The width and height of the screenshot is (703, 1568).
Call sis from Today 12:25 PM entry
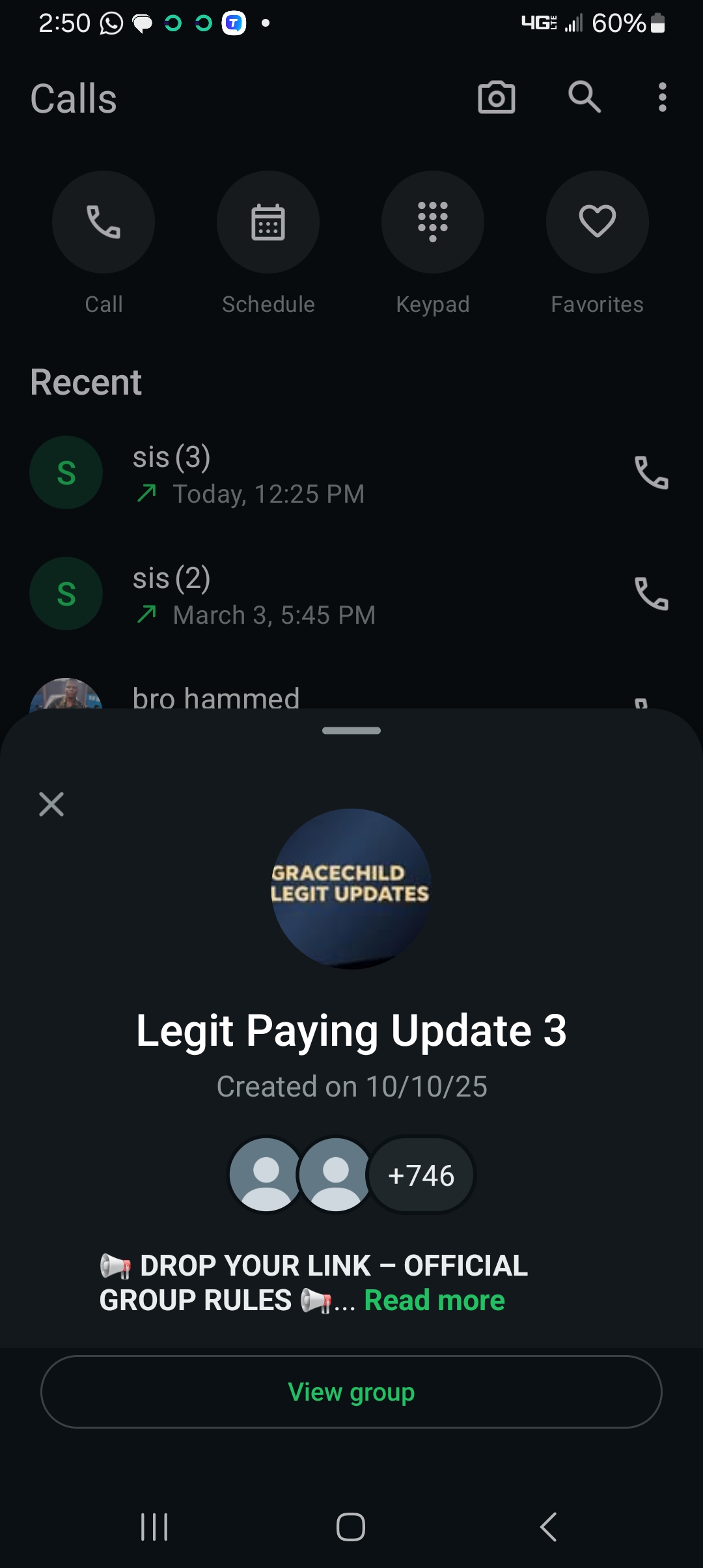(651, 473)
